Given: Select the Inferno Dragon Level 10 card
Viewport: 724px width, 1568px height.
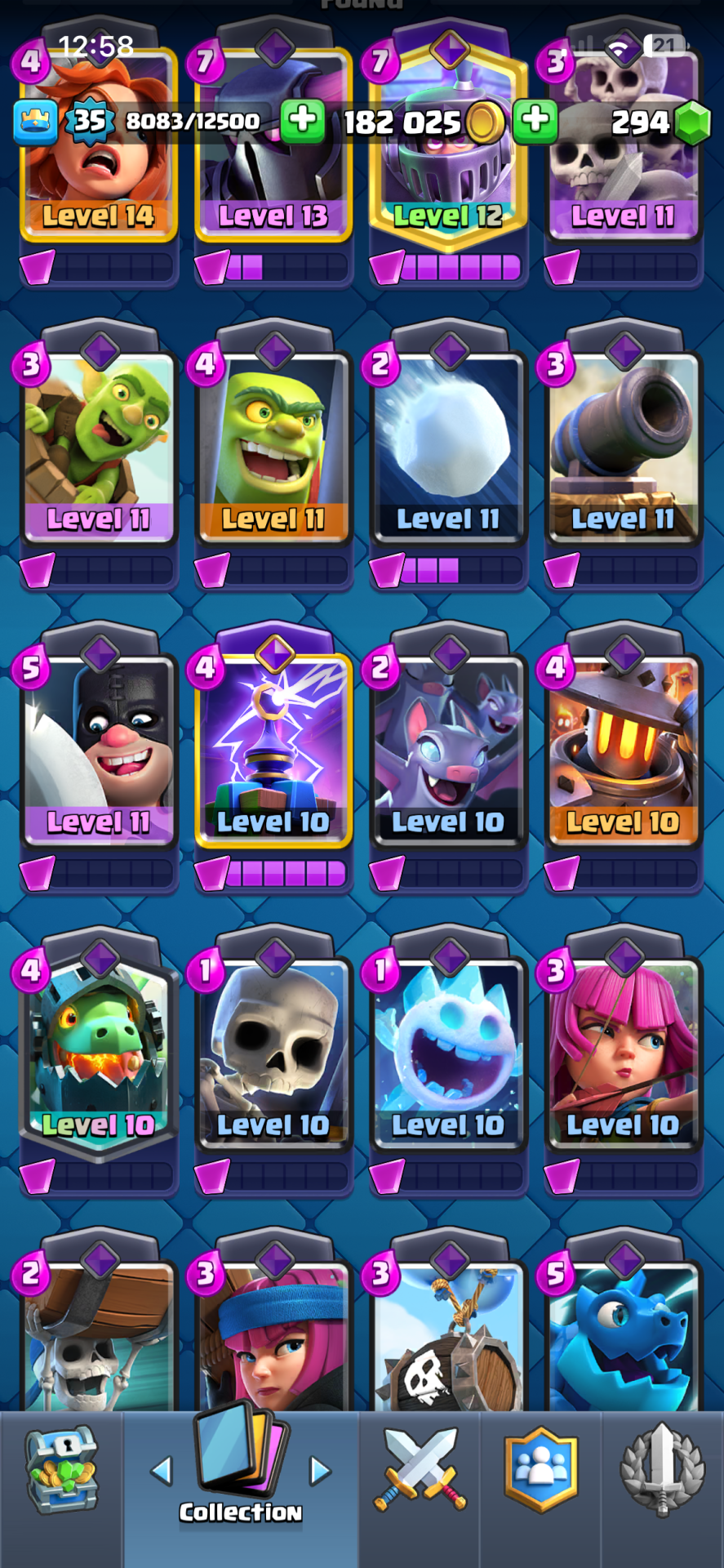Looking at the screenshot, I should point(98,1053).
